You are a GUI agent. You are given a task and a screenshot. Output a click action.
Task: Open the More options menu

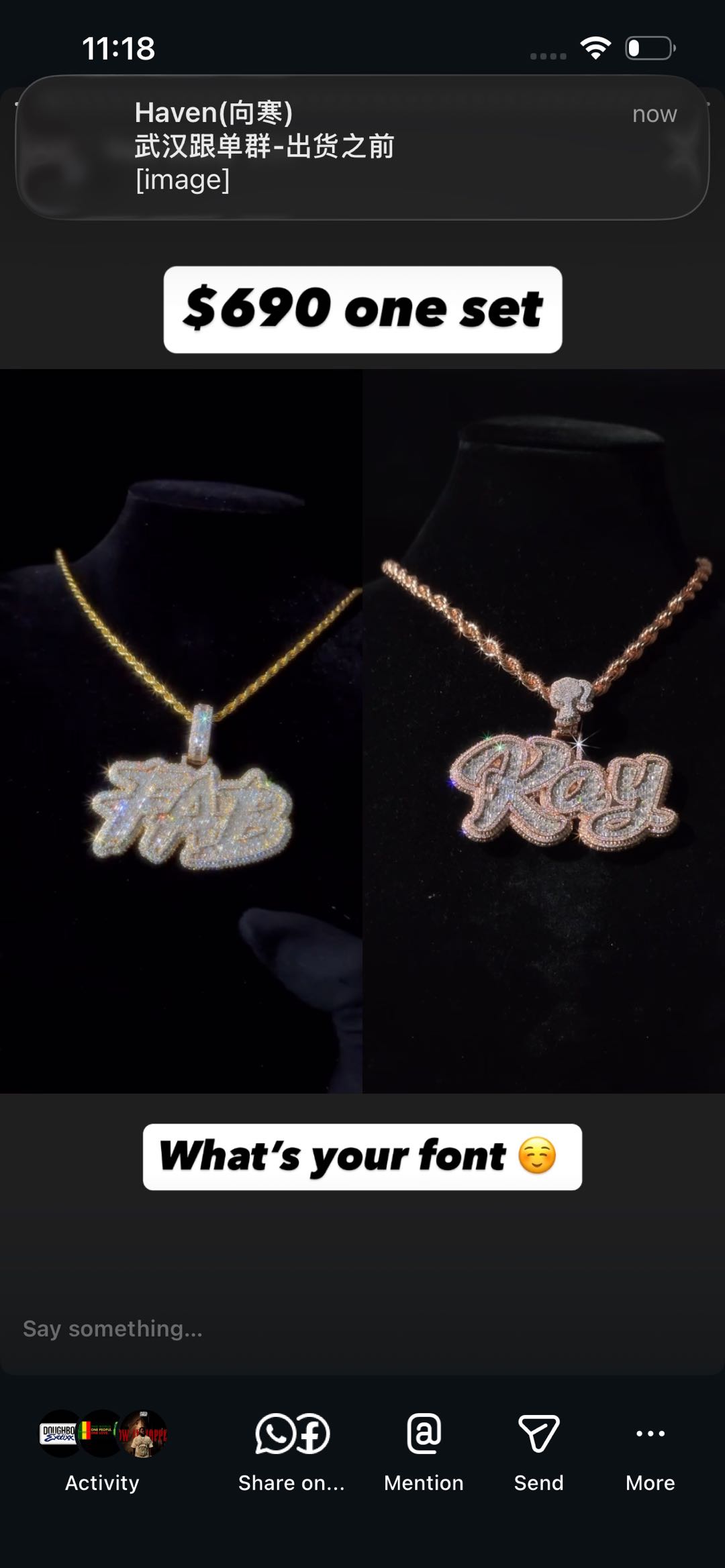[x=650, y=1449]
